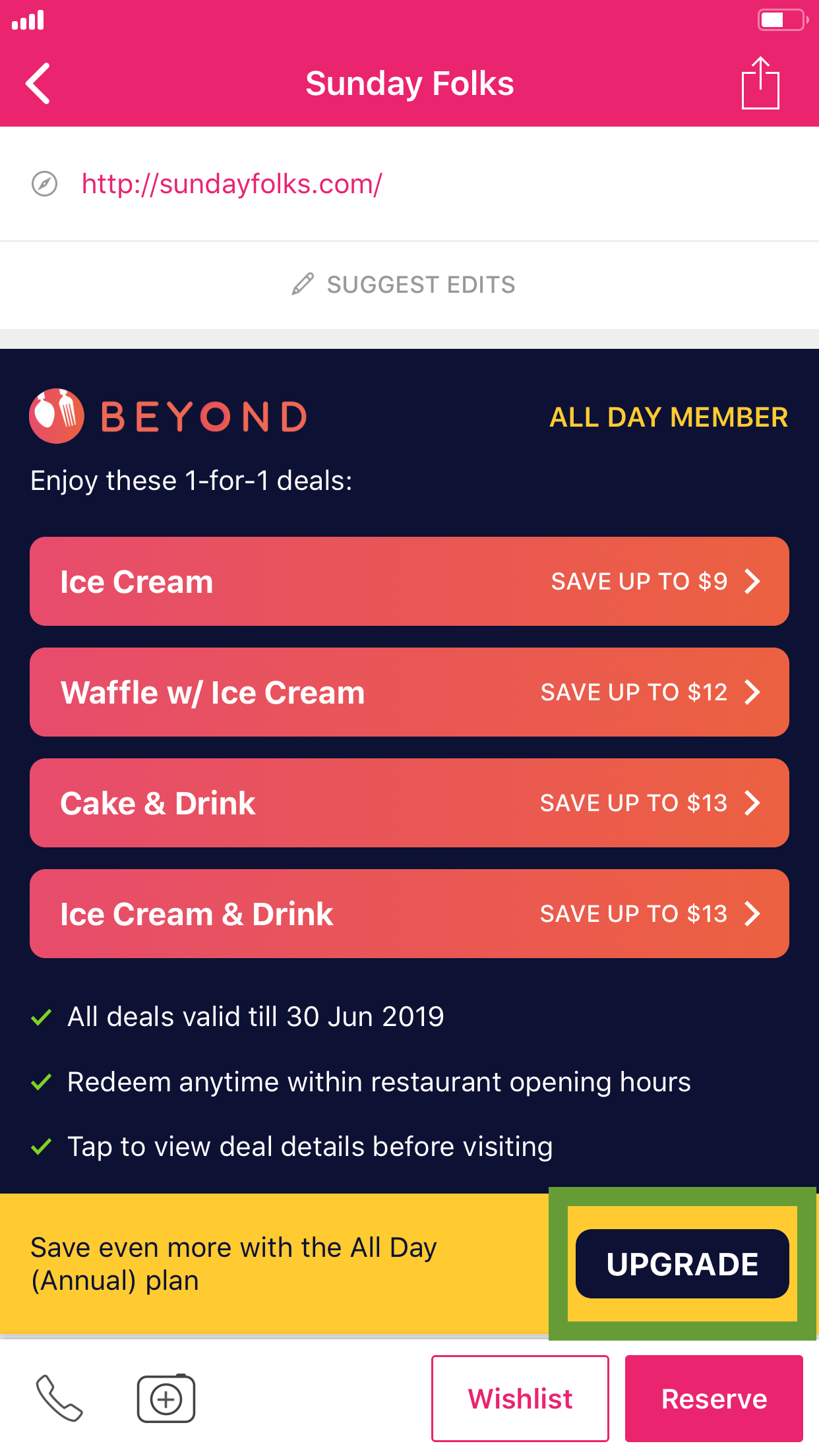Image resolution: width=819 pixels, height=1456 pixels.
Task: Share this restaurant
Action: click(760, 82)
